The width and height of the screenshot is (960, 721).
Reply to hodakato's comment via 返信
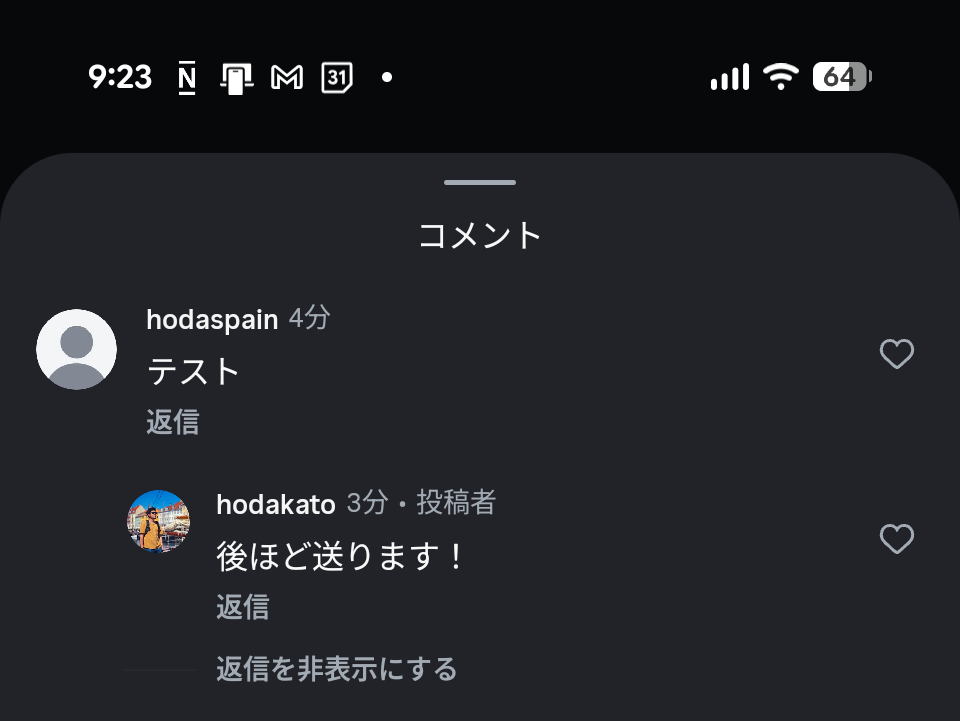click(242, 607)
